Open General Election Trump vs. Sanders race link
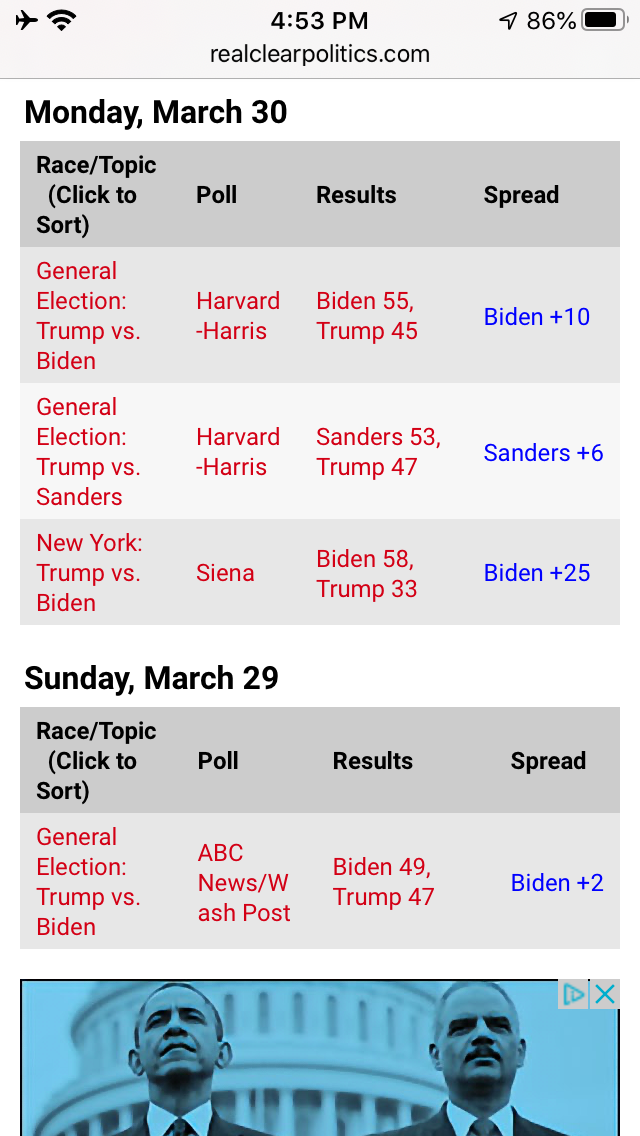 coord(88,452)
